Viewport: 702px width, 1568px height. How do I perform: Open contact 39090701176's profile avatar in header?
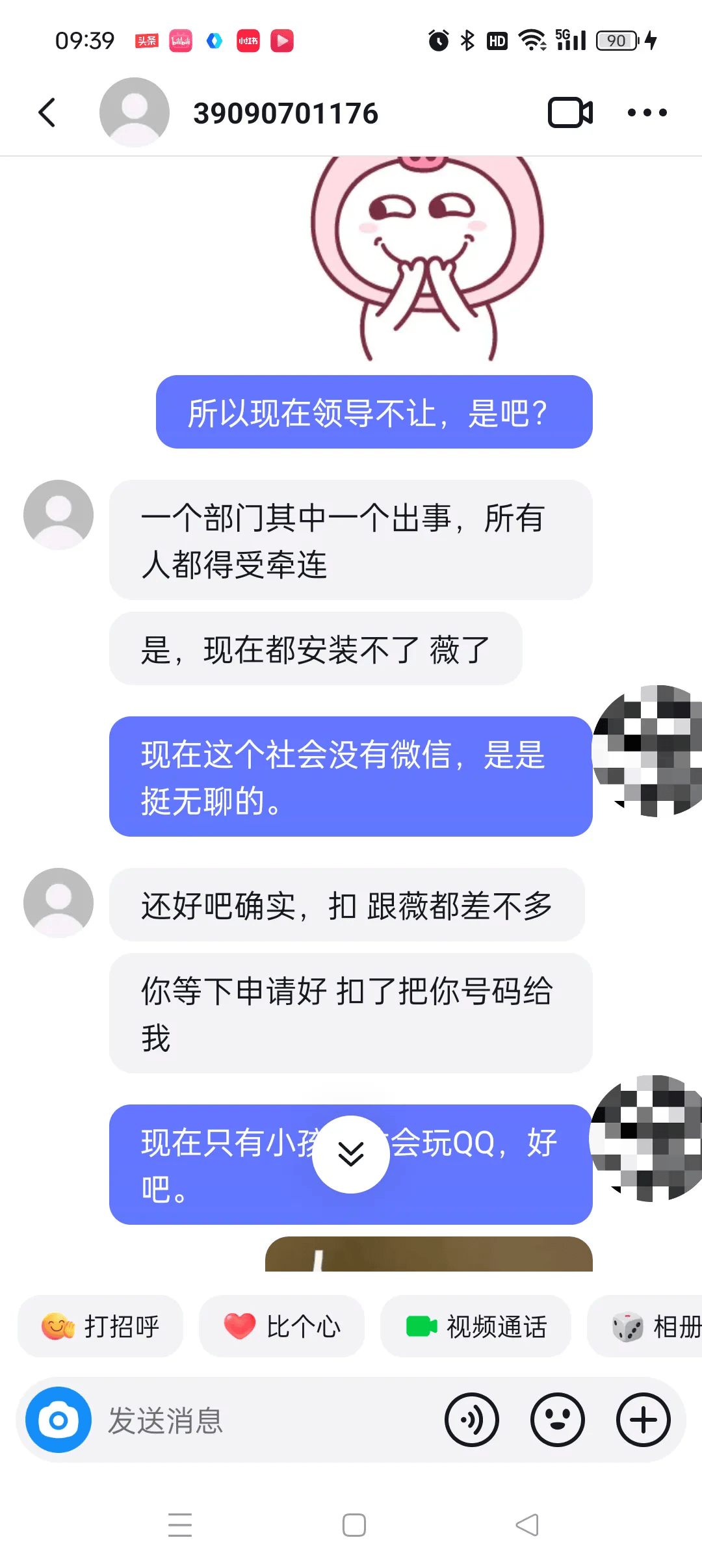click(134, 113)
